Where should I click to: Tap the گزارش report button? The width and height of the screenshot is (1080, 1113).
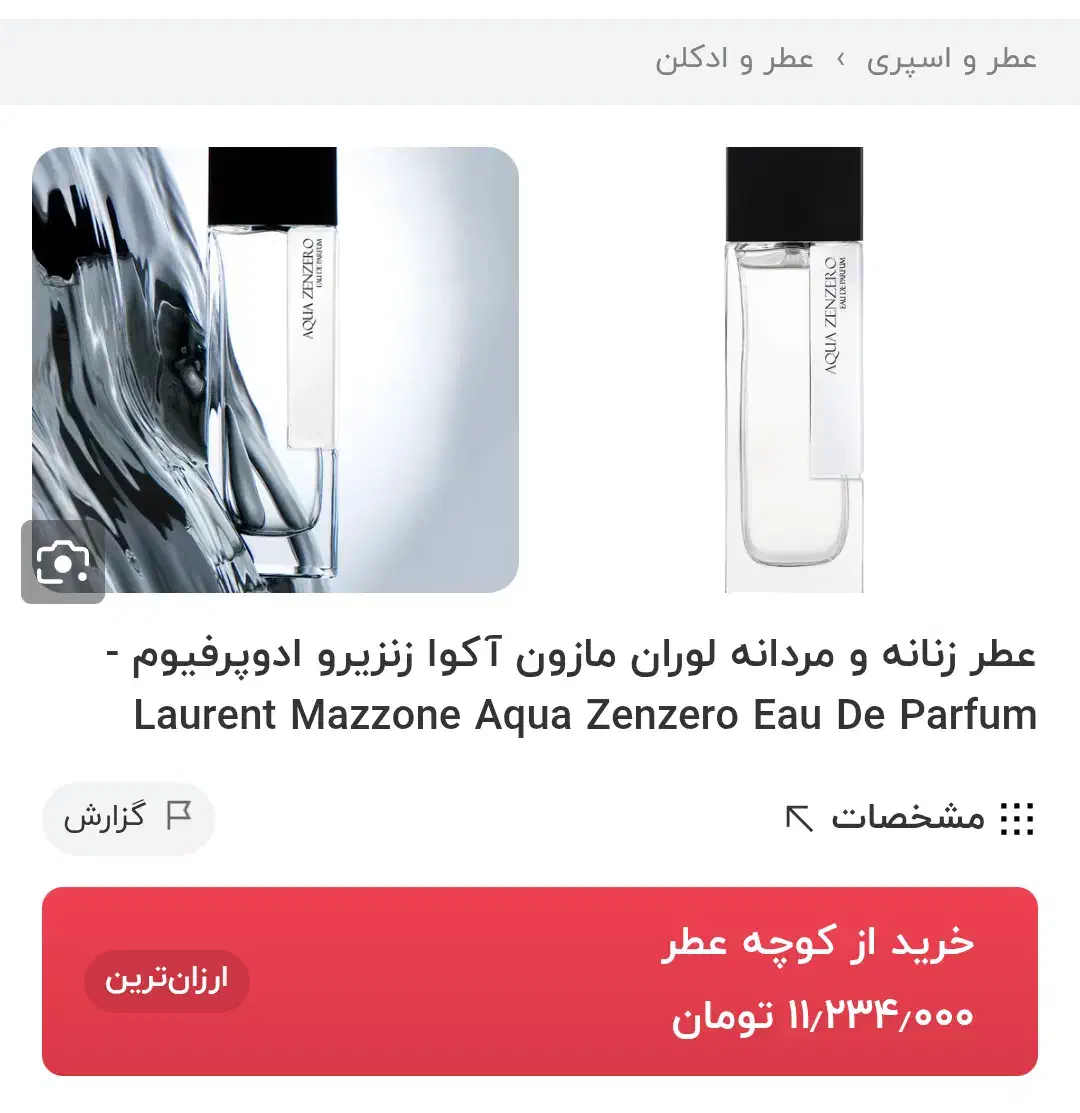(128, 818)
